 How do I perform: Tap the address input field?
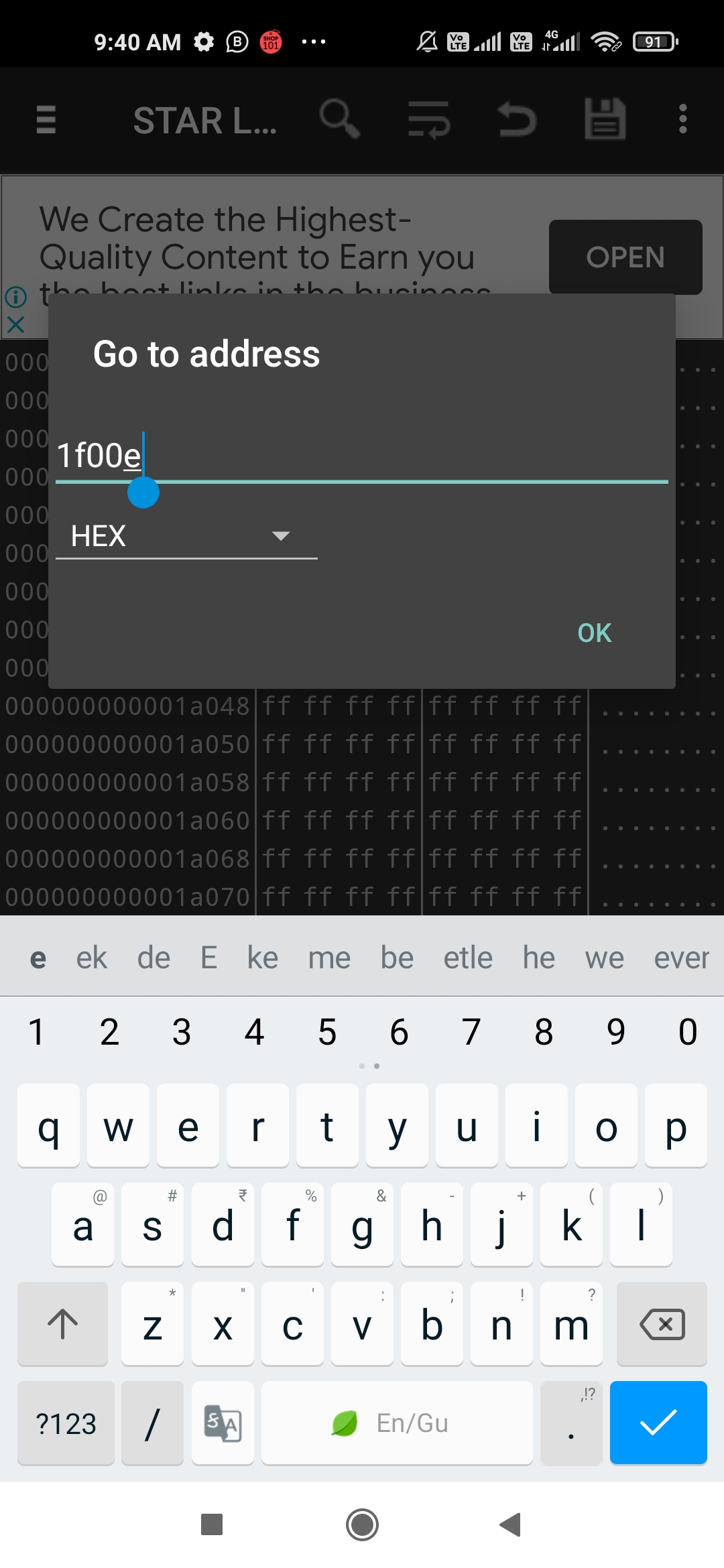(362, 456)
